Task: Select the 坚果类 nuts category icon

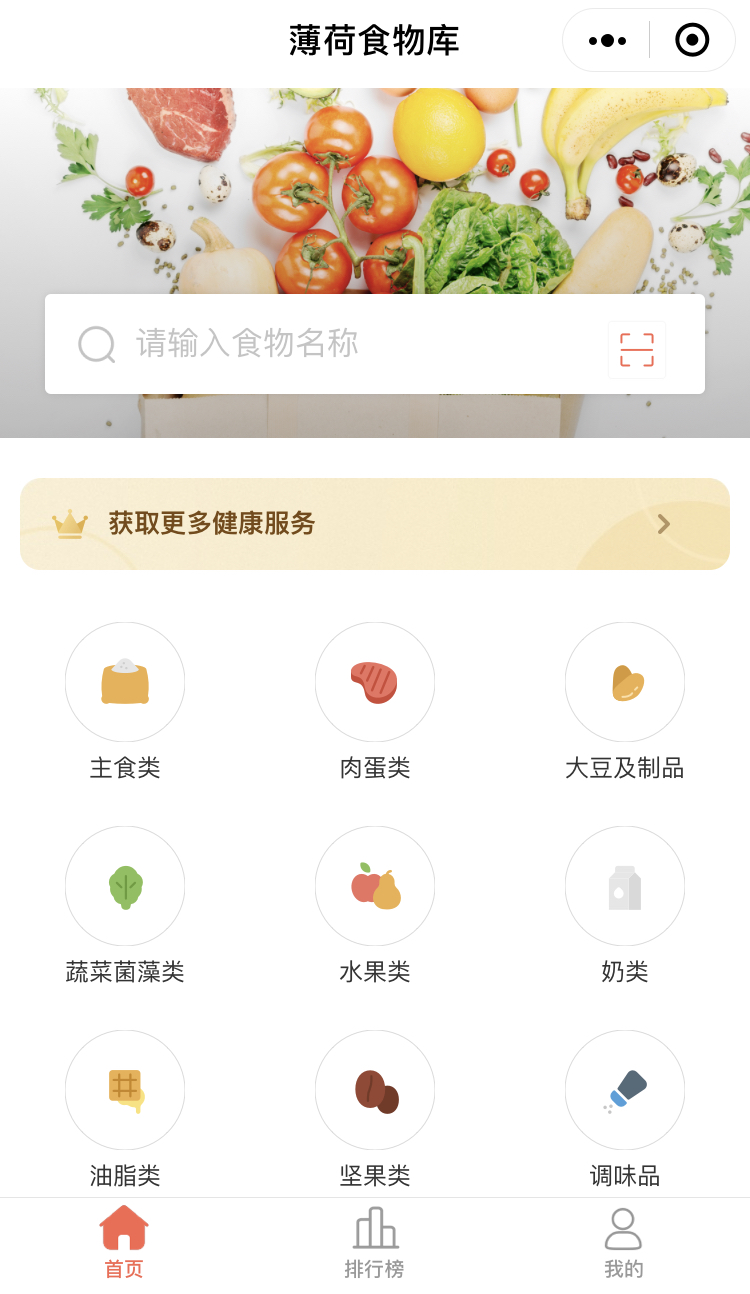Action: pyautogui.click(x=375, y=1090)
